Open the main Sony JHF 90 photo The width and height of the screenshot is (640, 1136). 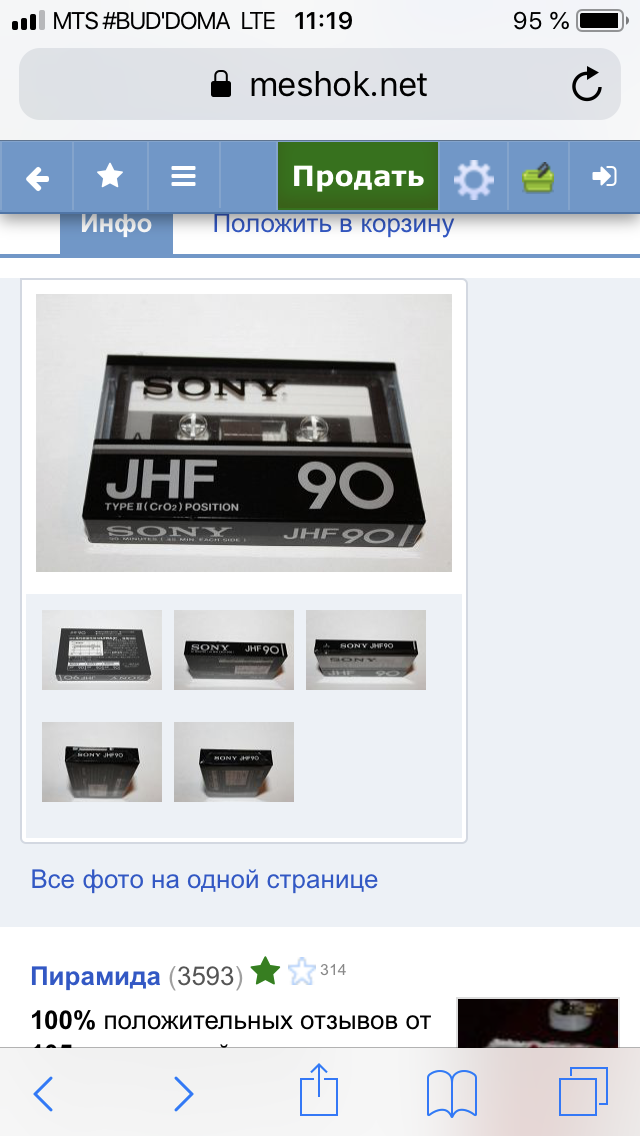(244, 433)
